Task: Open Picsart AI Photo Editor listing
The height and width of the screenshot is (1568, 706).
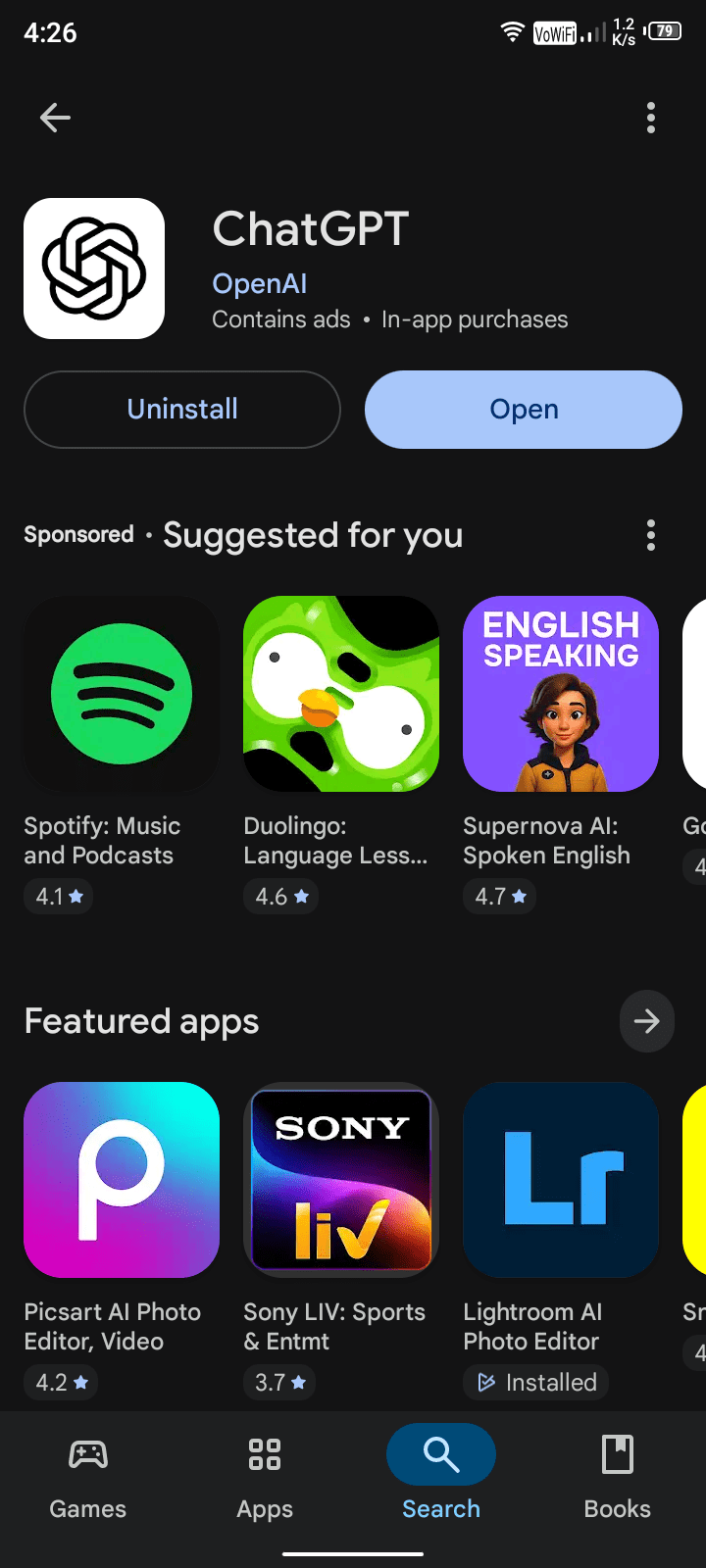Action: tap(122, 1181)
